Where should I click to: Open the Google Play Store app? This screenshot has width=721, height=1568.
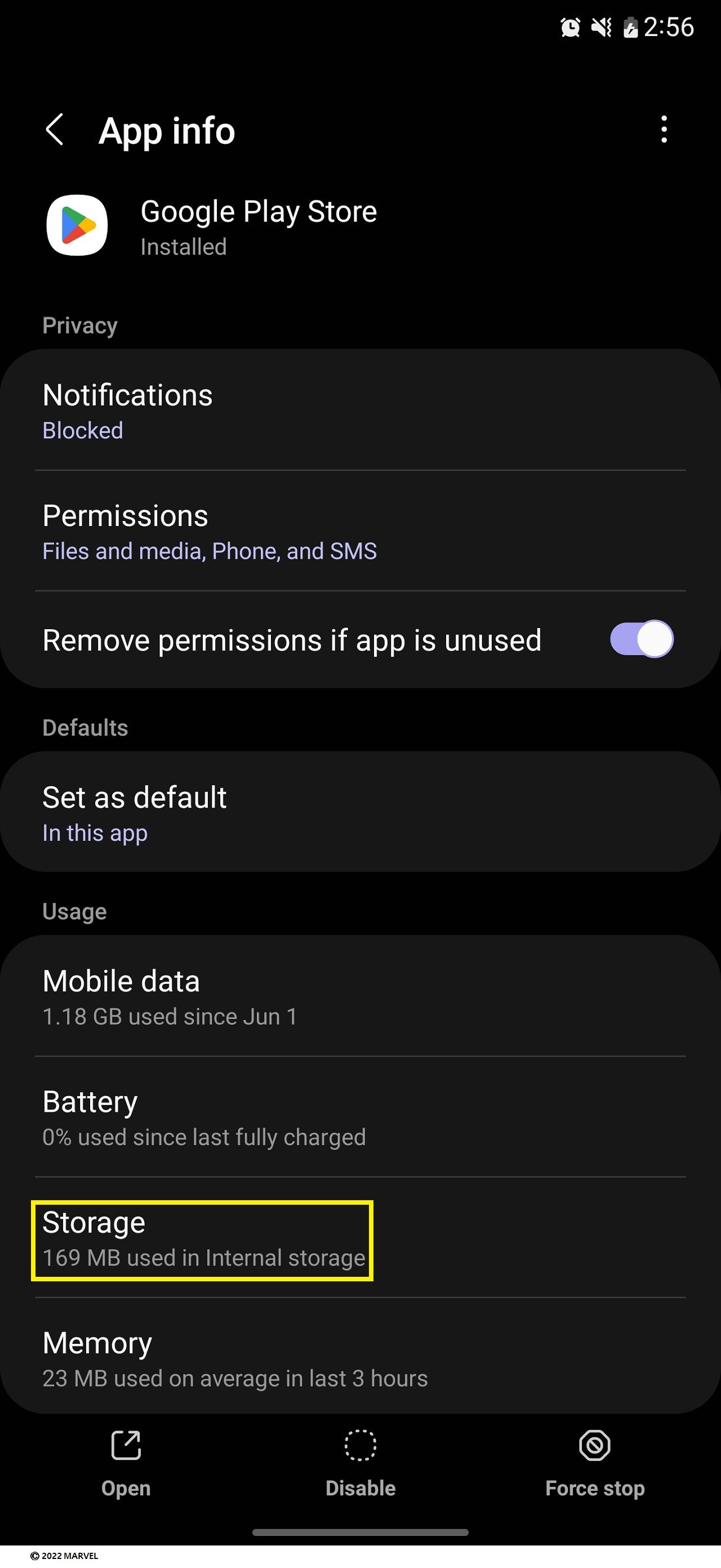pyautogui.click(x=126, y=1462)
